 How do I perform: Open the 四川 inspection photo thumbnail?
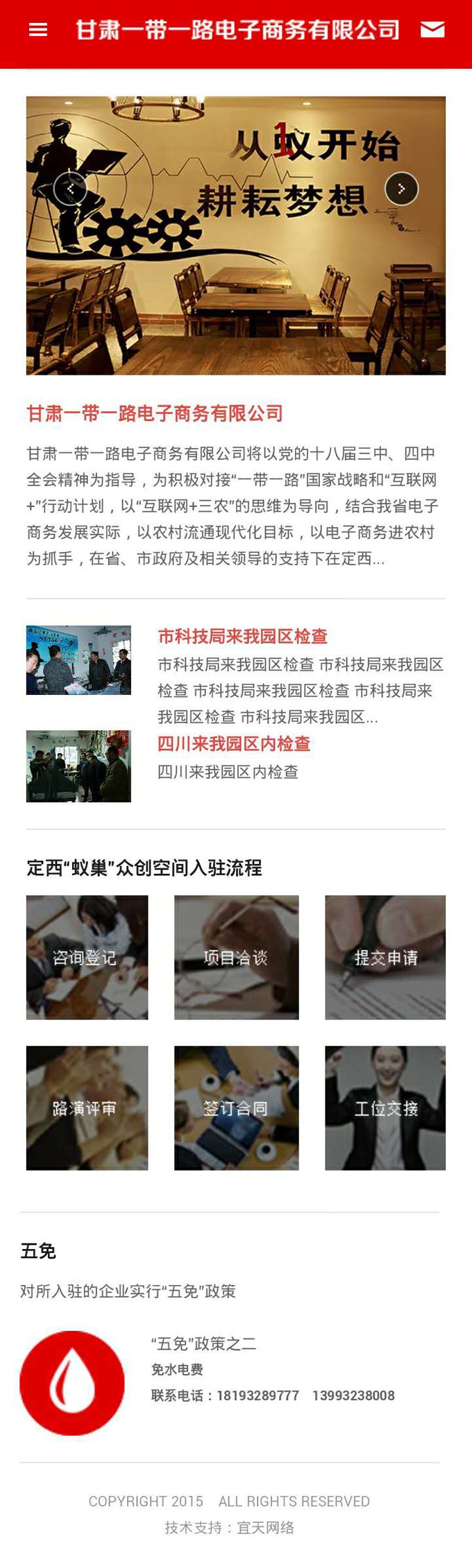point(78,766)
